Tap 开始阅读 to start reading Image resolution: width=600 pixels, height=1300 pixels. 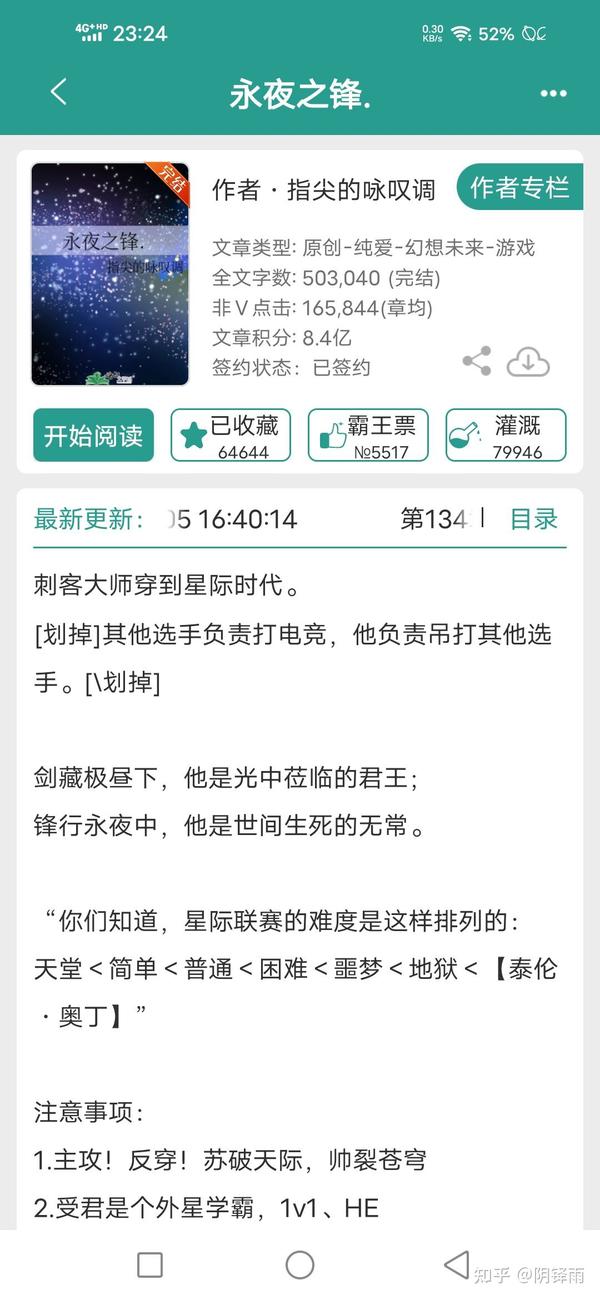[x=94, y=435]
